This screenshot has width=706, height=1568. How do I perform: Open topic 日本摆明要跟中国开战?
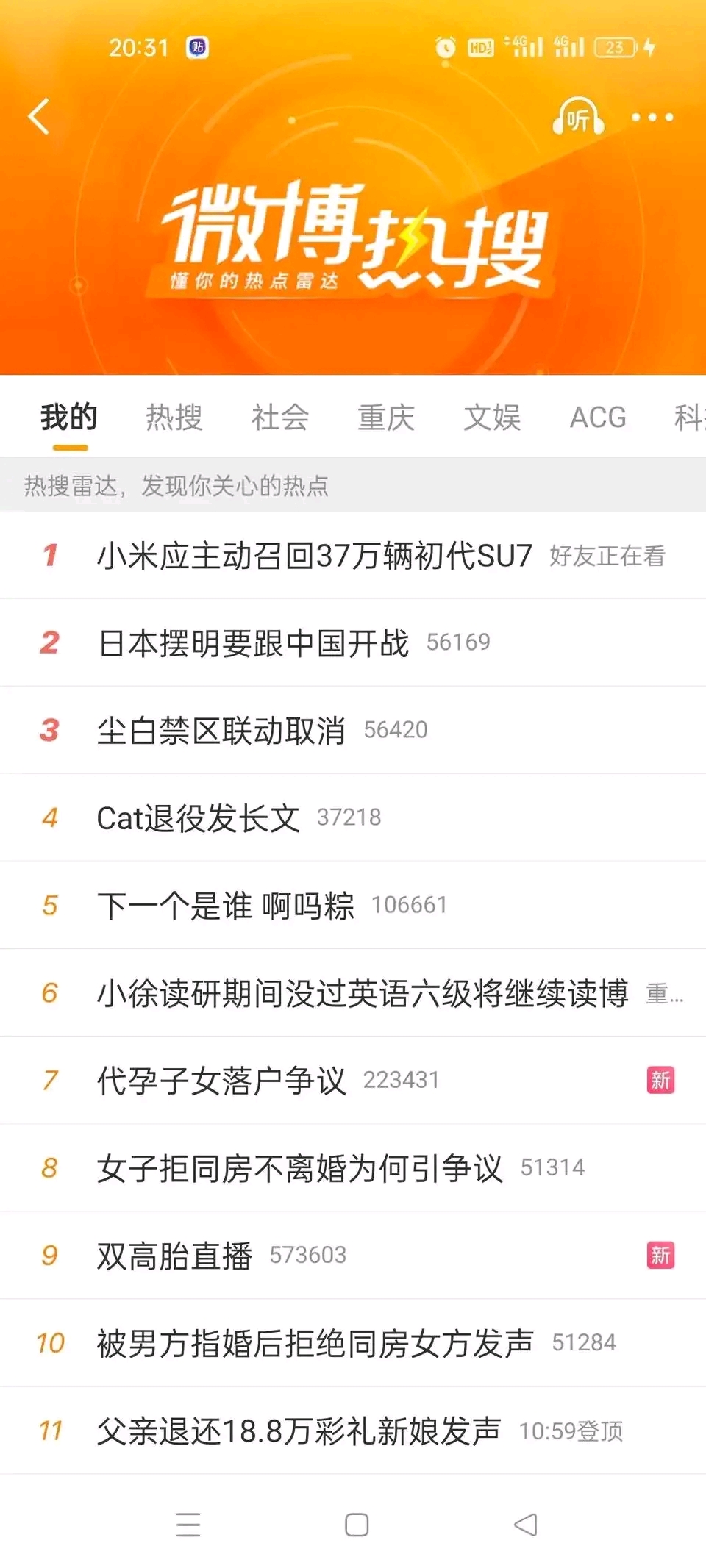click(x=253, y=643)
